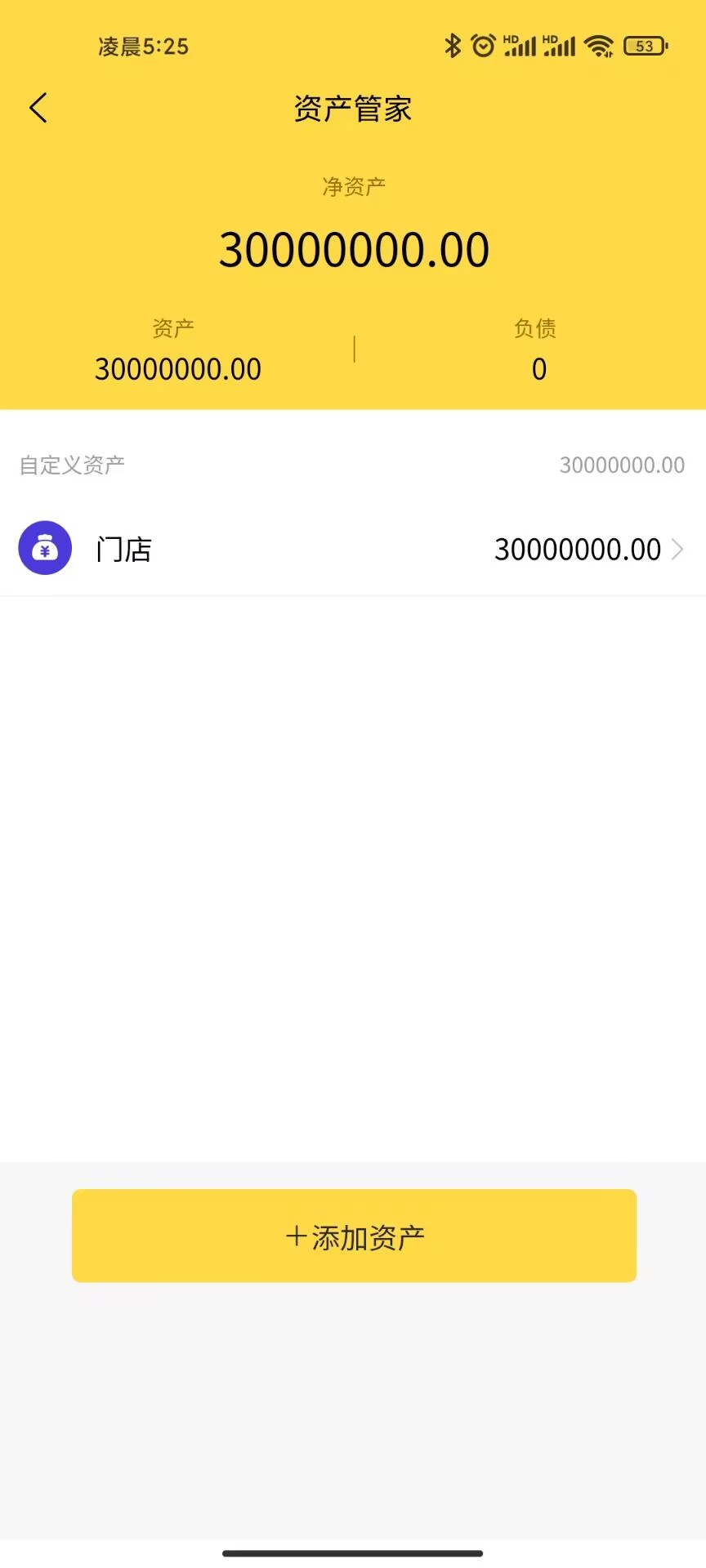Tap the back arrow to exit 资产管家
This screenshot has height=1568, width=706.
38,107
